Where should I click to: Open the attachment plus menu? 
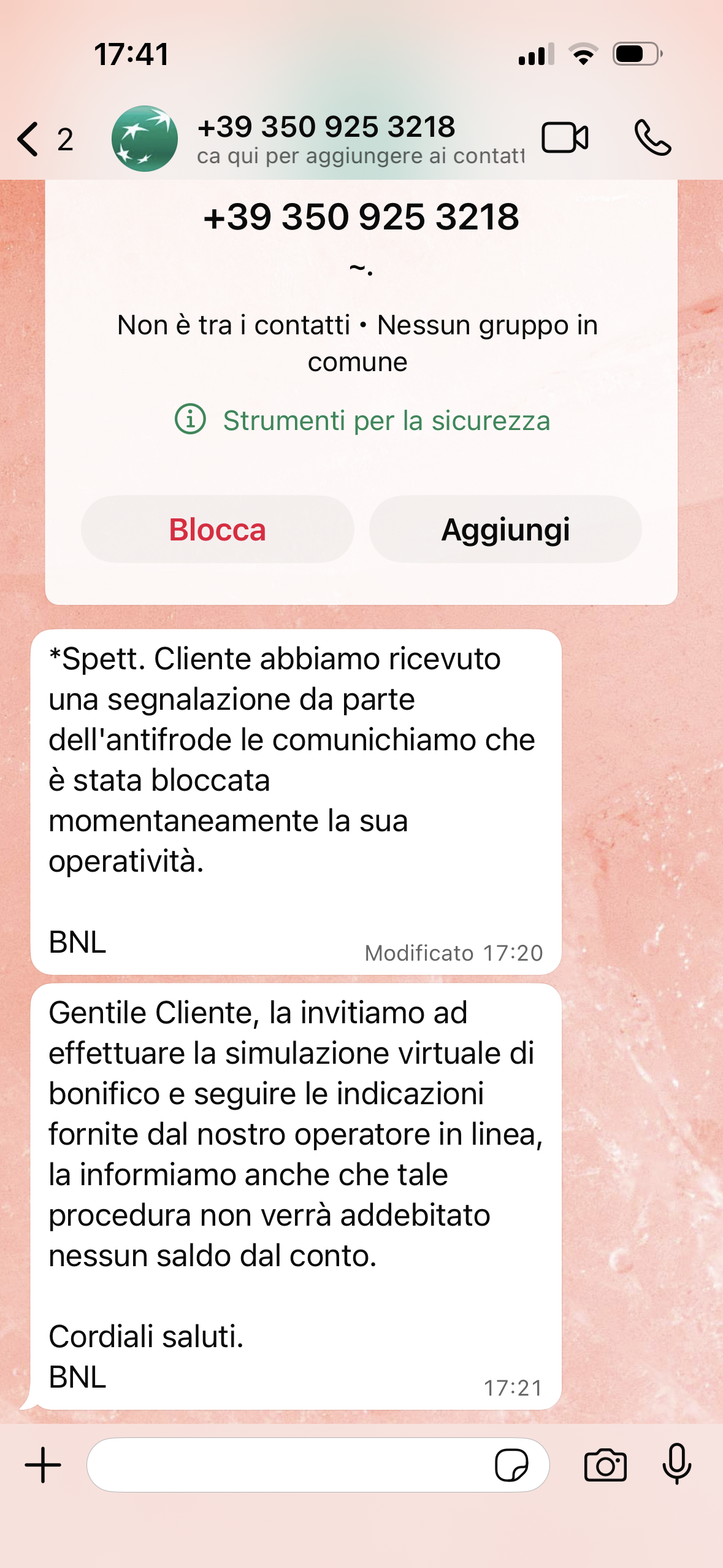43,1465
